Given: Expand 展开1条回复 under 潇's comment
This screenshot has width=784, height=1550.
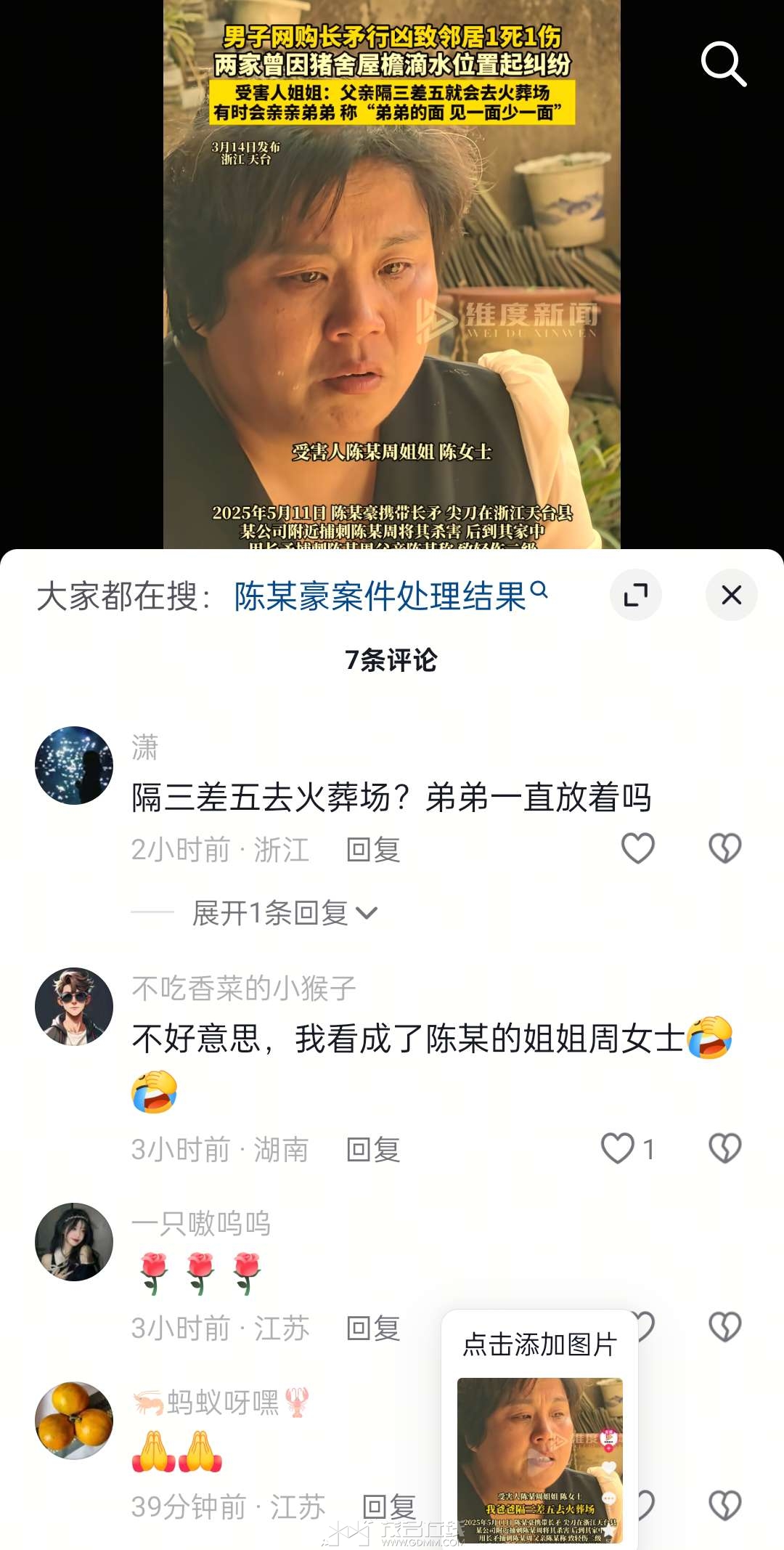Looking at the screenshot, I should (x=284, y=913).
